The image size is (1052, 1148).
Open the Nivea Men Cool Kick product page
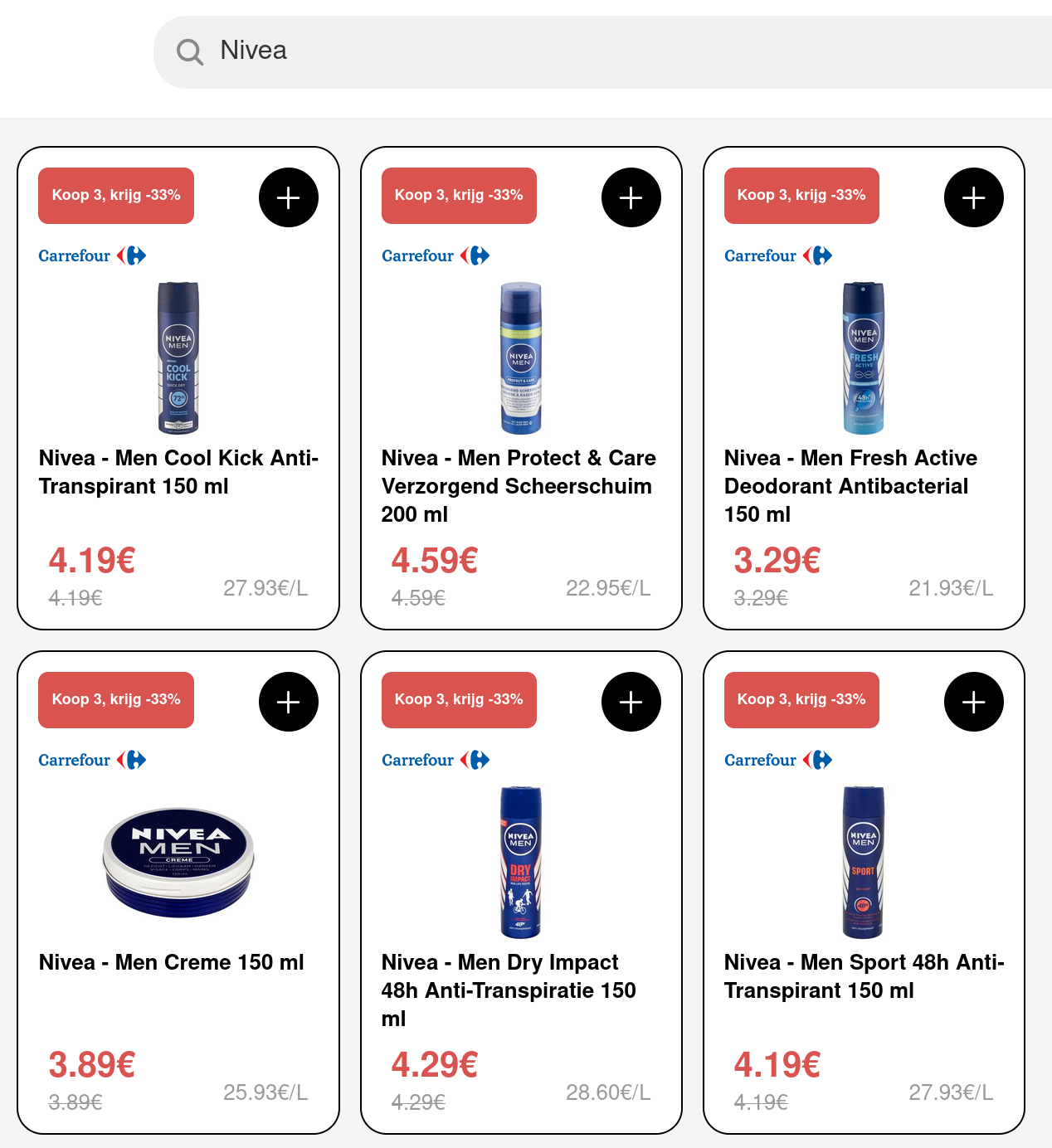[x=178, y=471]
